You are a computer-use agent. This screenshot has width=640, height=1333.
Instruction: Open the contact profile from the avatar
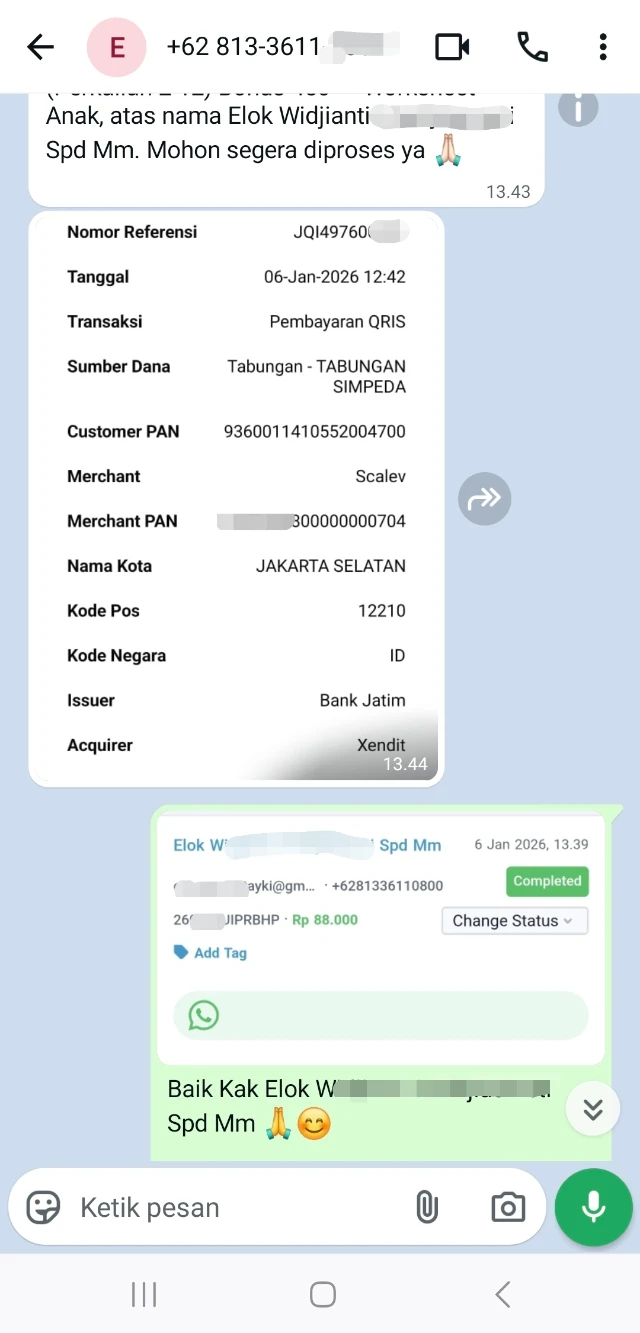tap(117, 47)
